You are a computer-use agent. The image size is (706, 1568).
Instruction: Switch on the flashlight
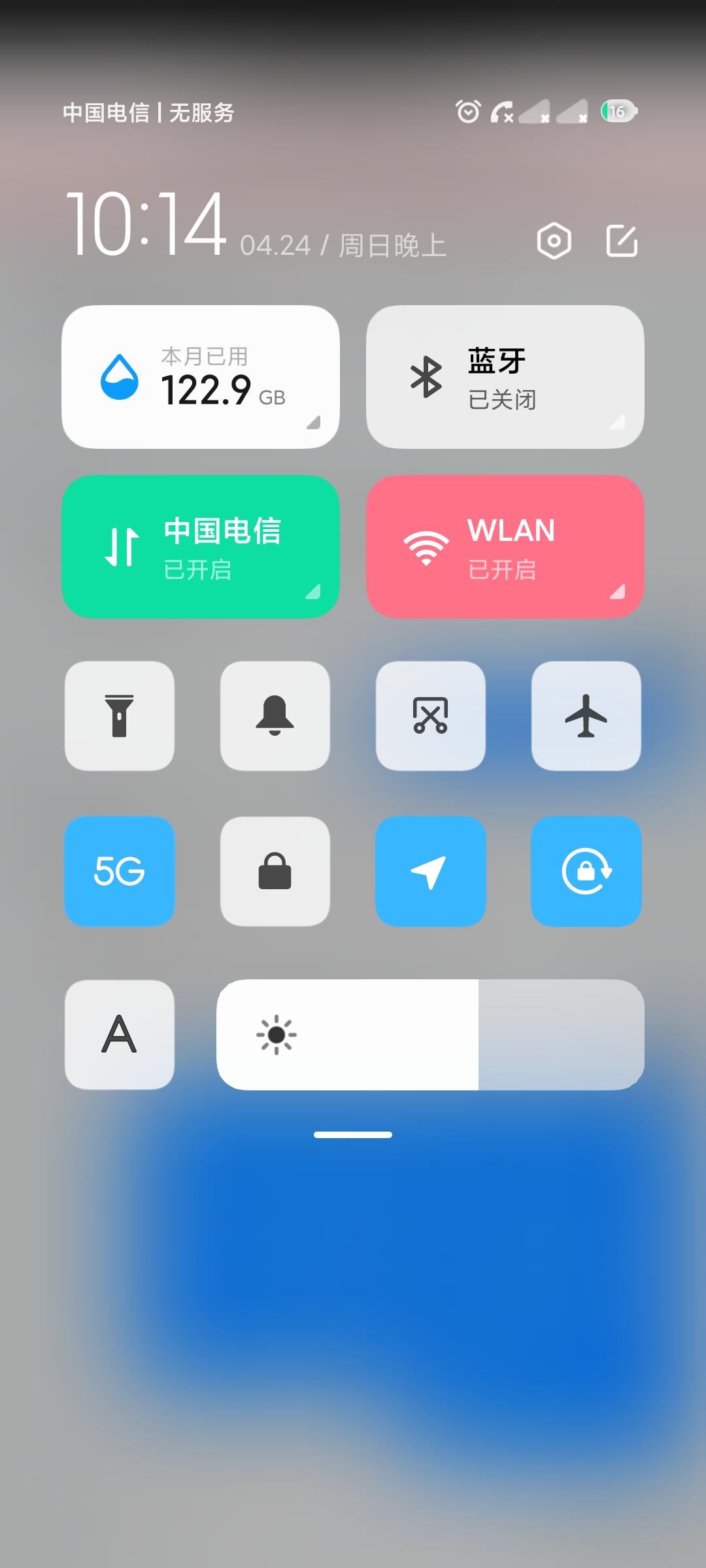point(120,716)
